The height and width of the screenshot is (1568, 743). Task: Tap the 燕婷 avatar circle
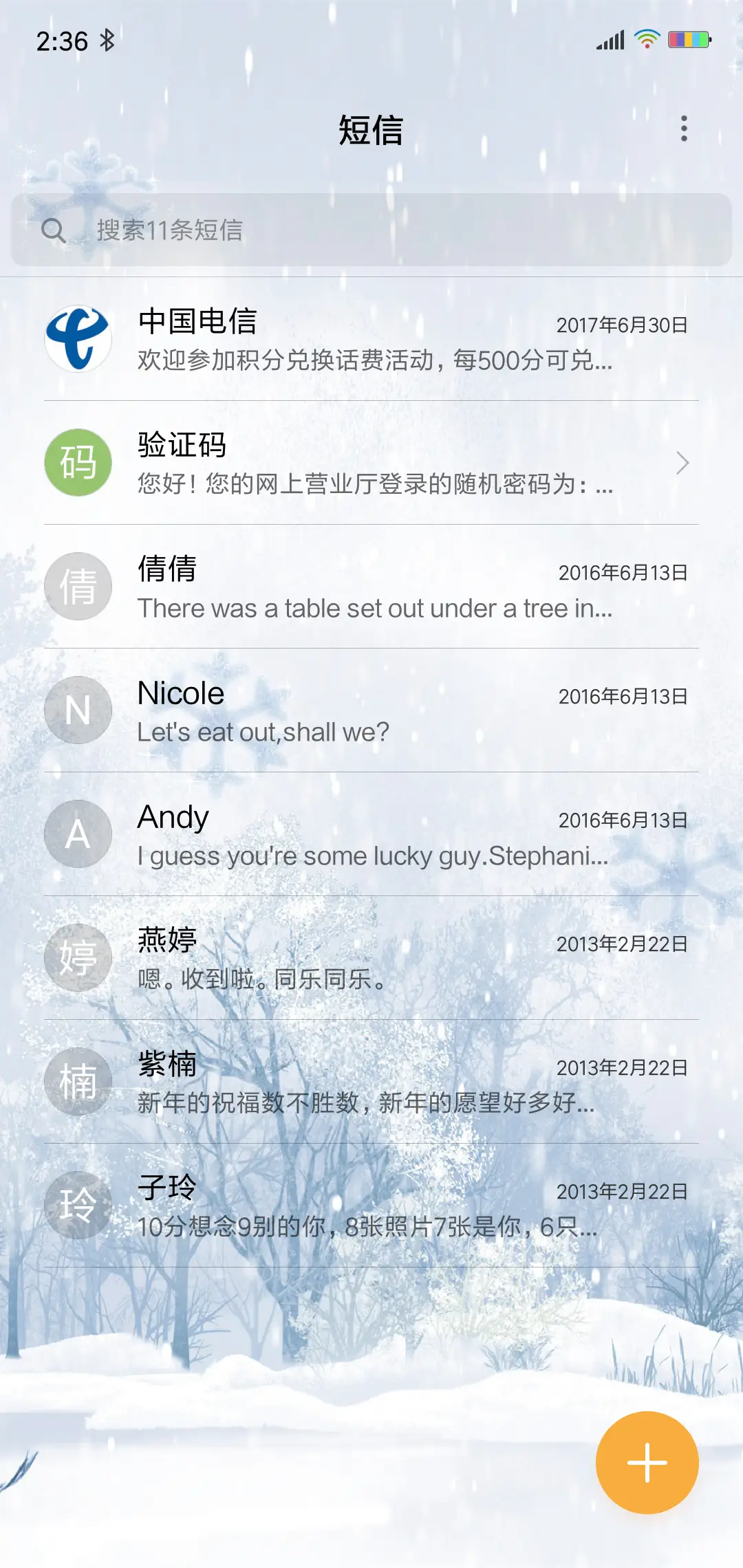[78, 957]
